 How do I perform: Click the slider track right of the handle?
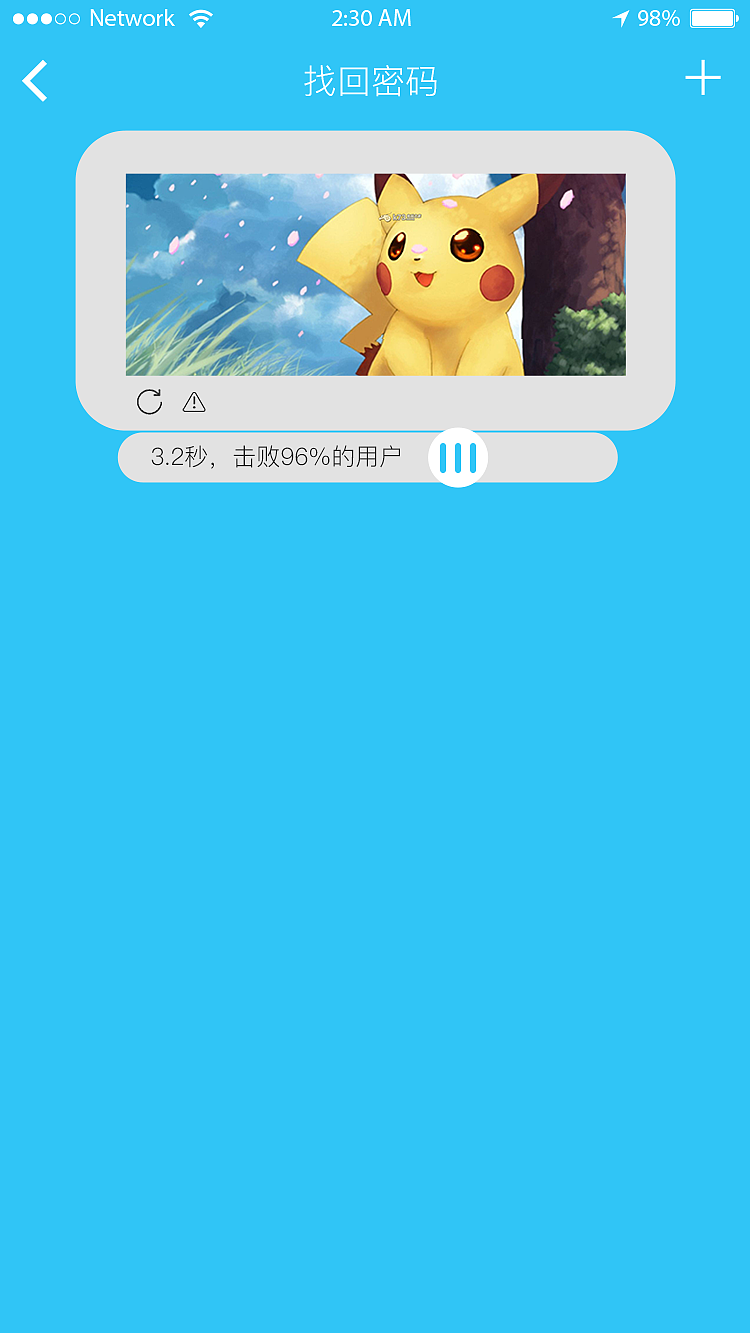click(550, 457)
